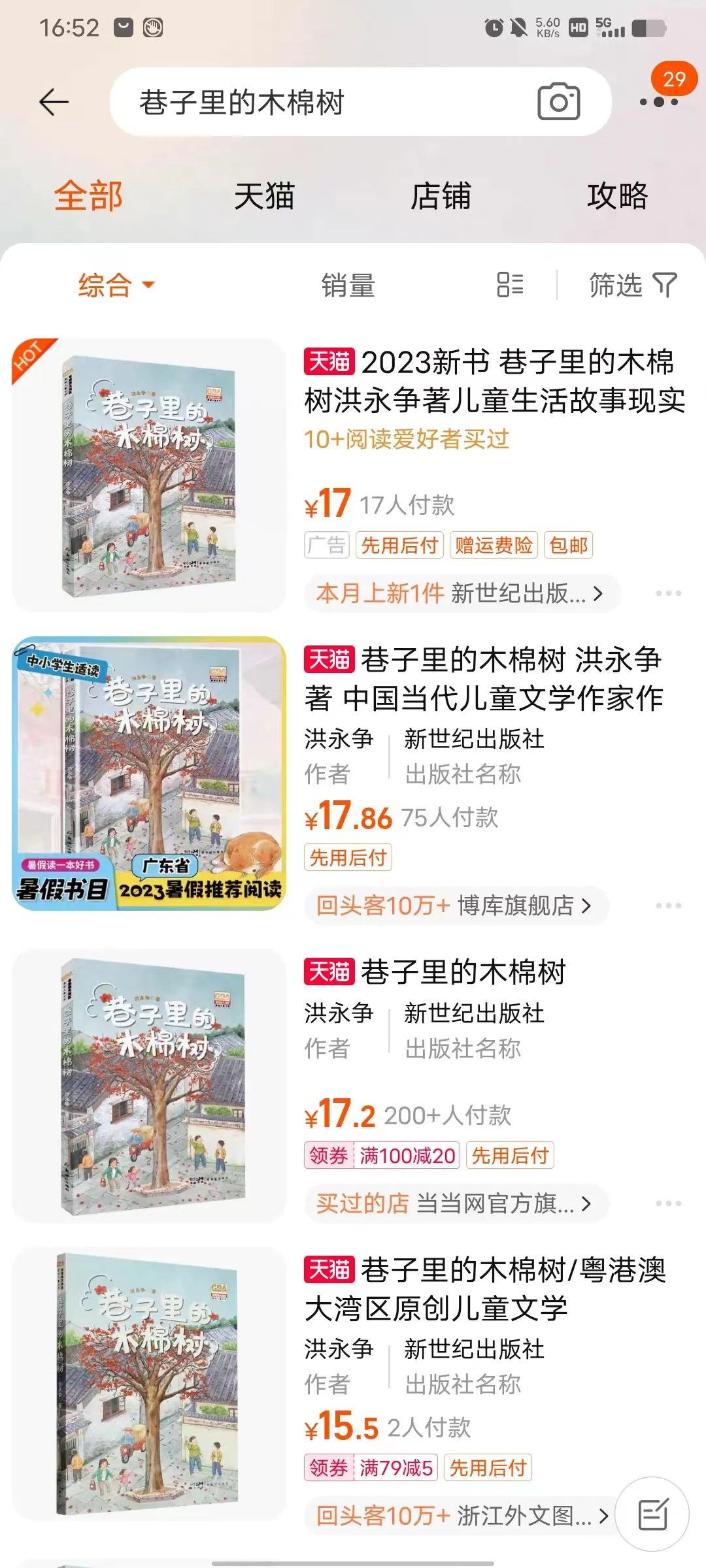Tap the search box showing 巷子里的木棉树
The height and width of the screenshot is (1568, 706).
(x=327, y=102)
